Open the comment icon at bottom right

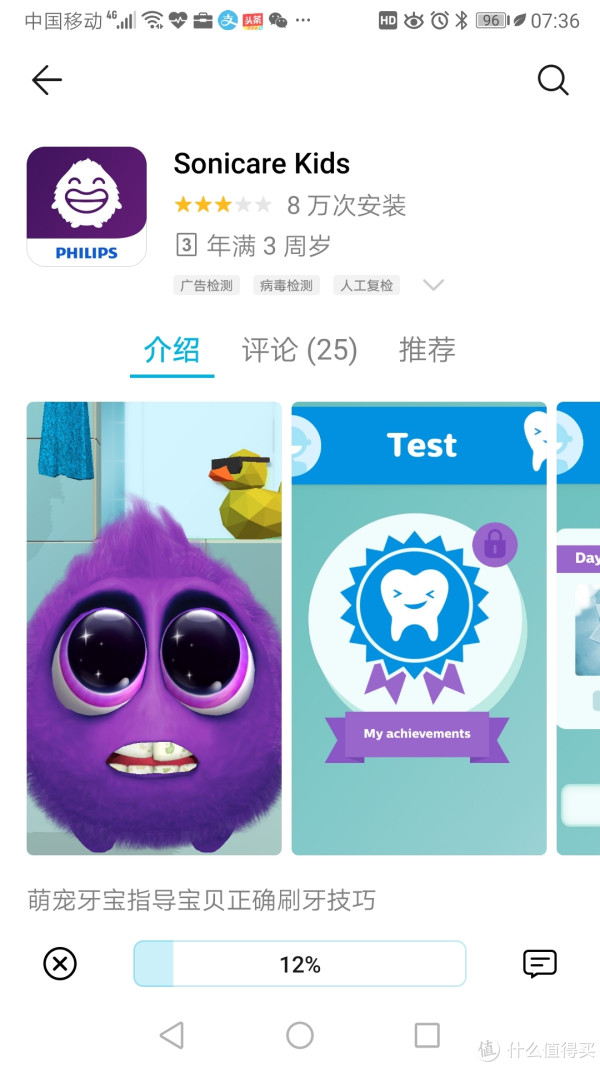pos(540,964)
